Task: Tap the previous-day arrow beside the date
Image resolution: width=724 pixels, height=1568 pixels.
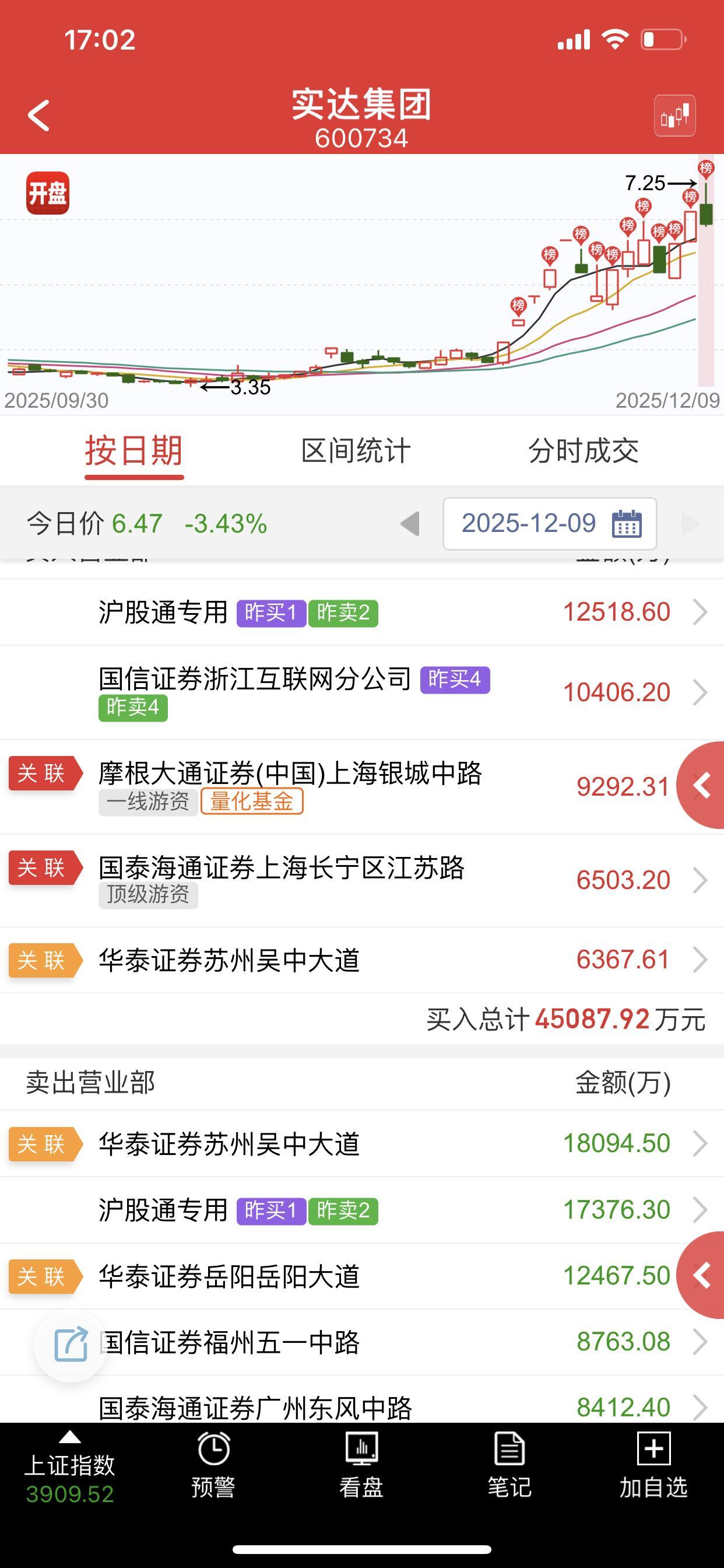Action: pyautogui.click(x=409, y=523)
